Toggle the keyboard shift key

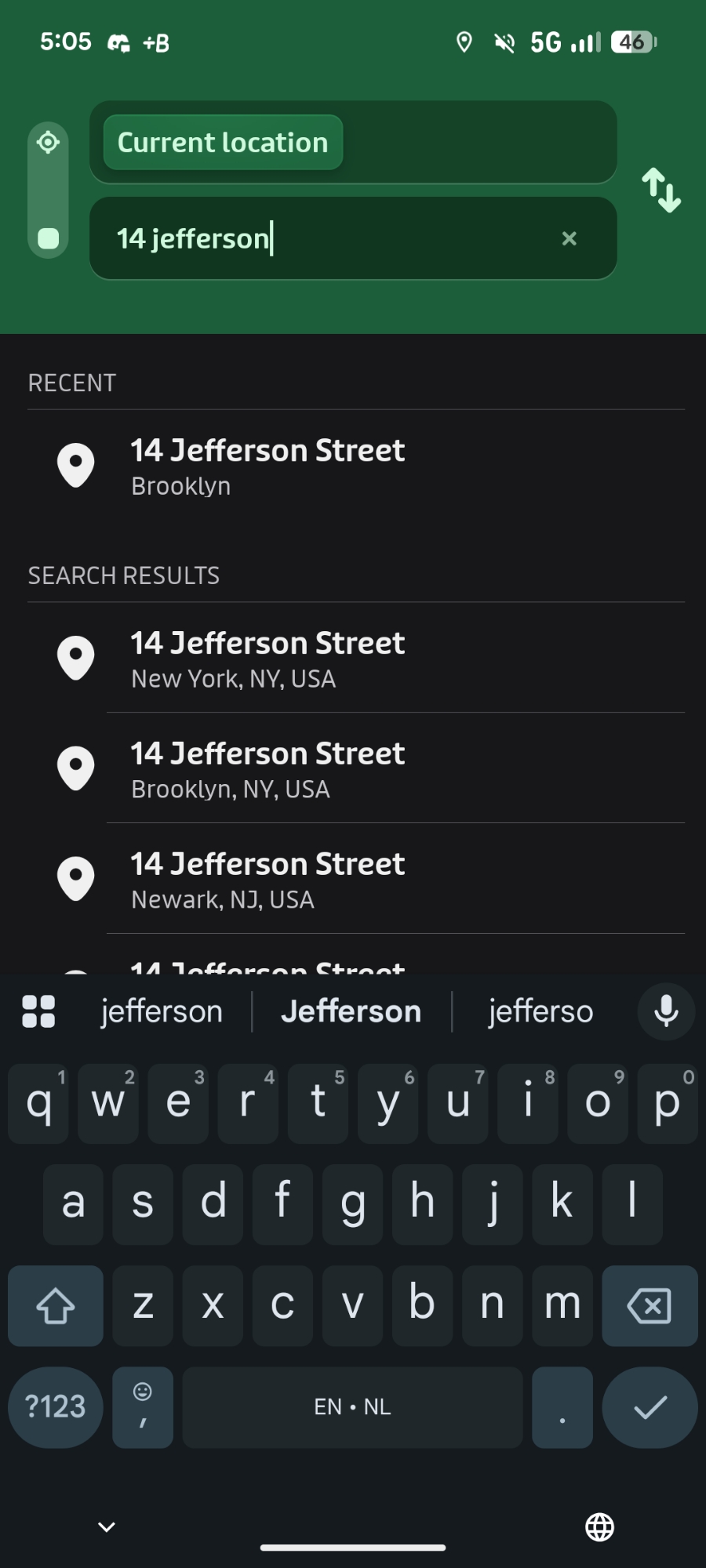55,1305
